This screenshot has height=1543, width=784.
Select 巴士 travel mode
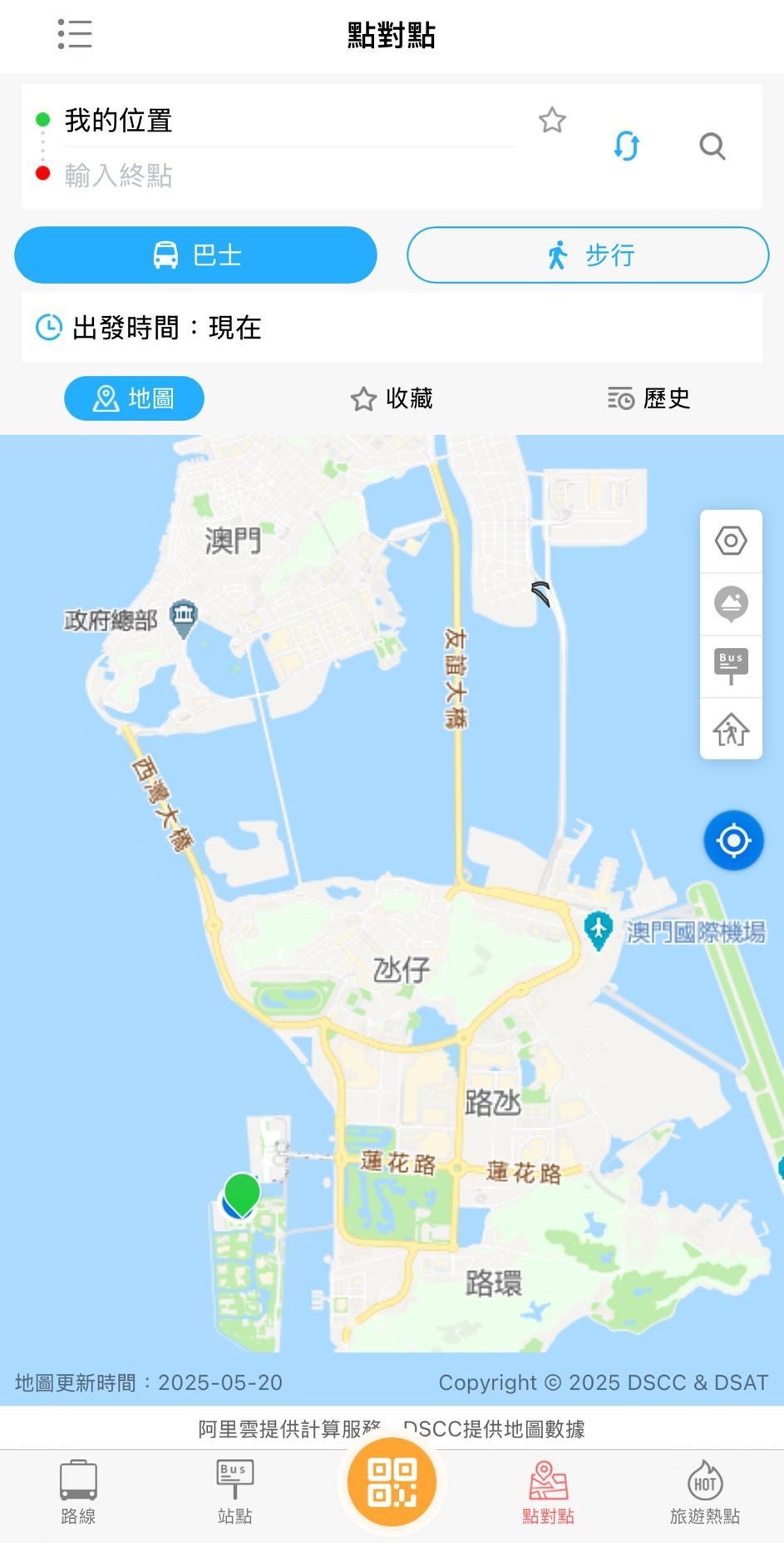click(196, 255)
